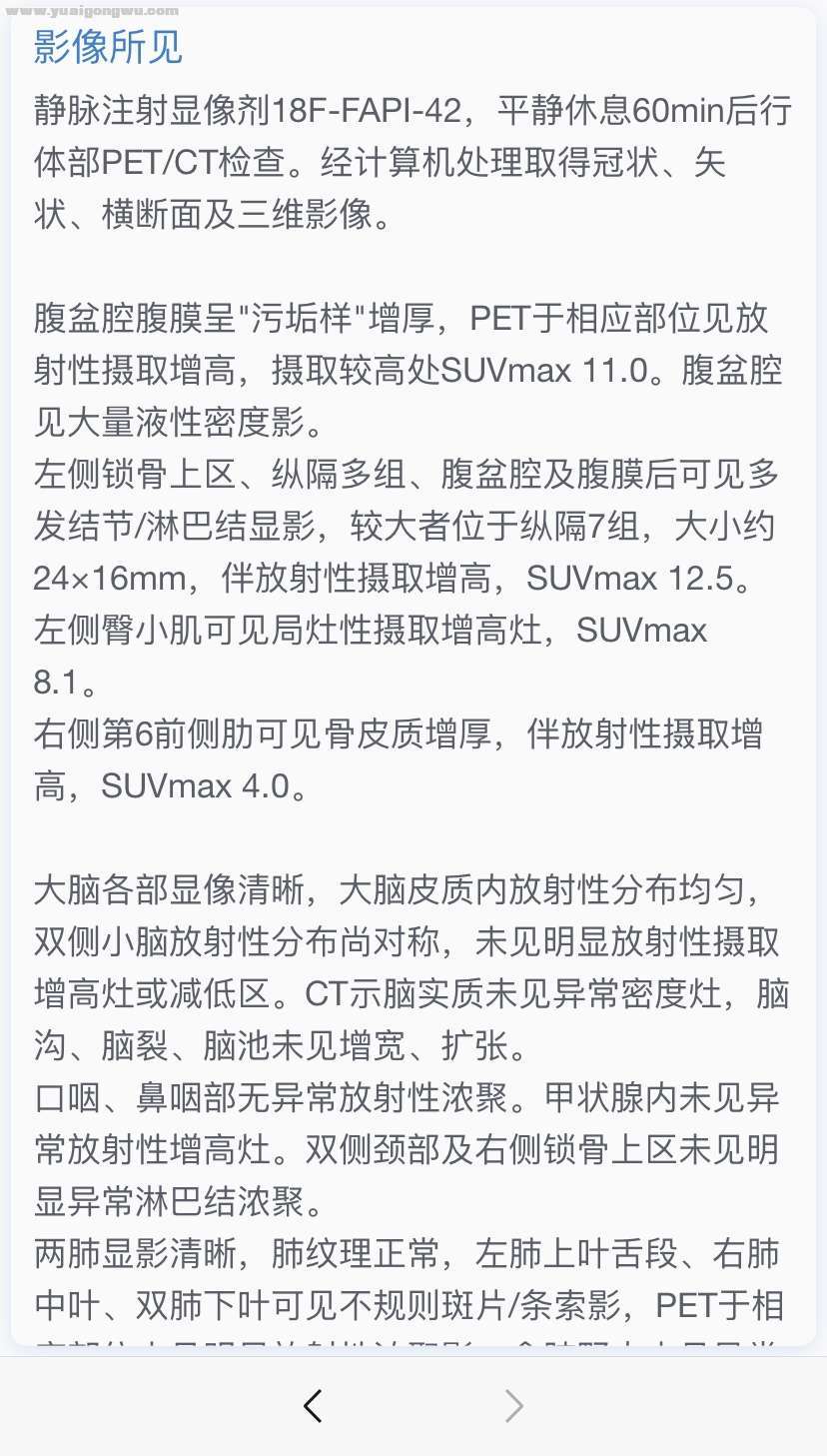Tap the forward arrow in bottom bar

514,1406
